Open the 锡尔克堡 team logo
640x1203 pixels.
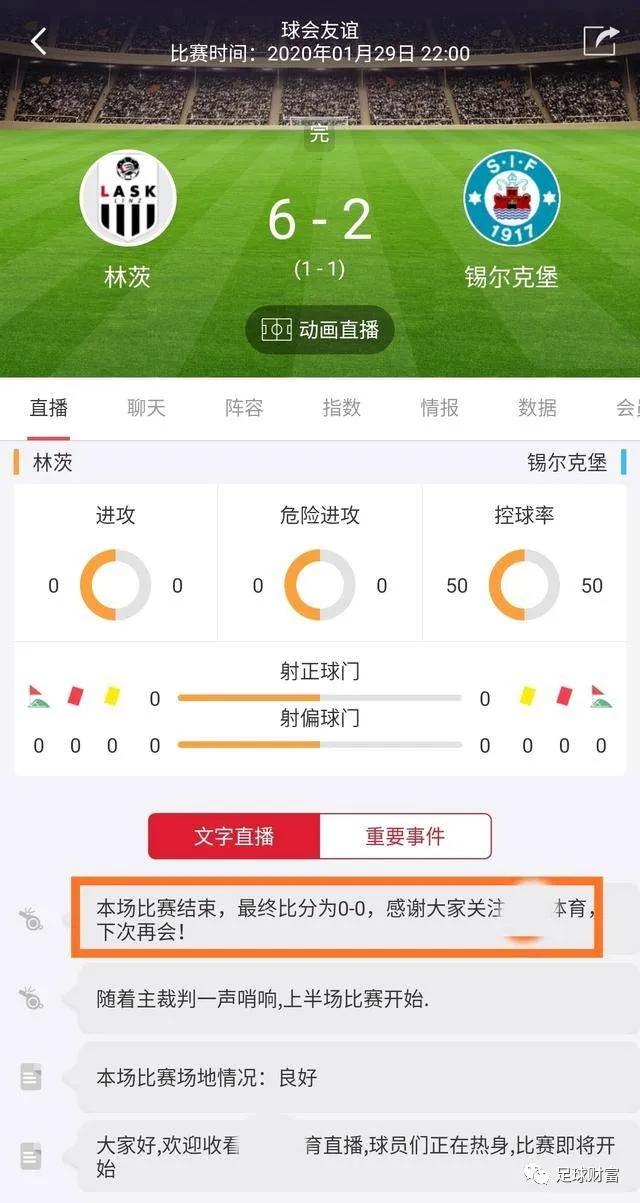(x=511, y=197)
